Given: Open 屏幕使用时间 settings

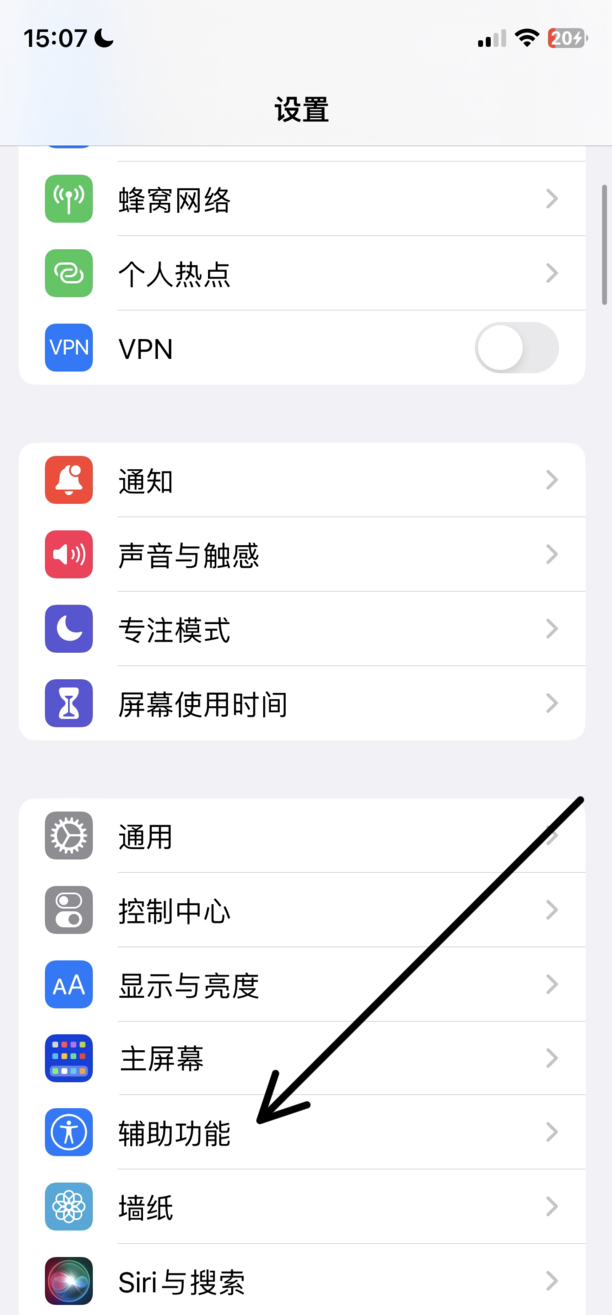Looking at the screenshot, I should [302, 703].
